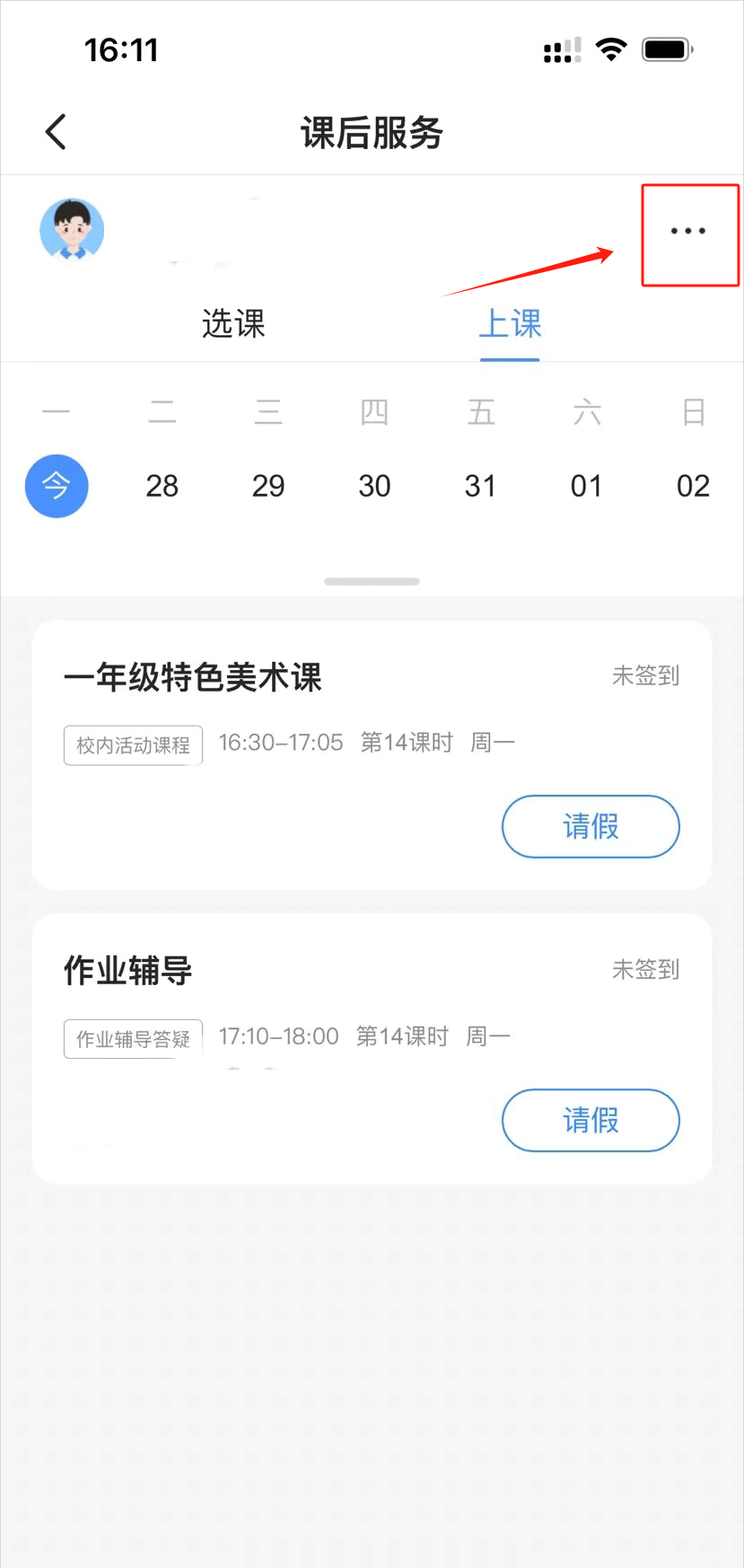Tap the student avatar
This screenshot has height=1568, width=744.
coord(72,230)
